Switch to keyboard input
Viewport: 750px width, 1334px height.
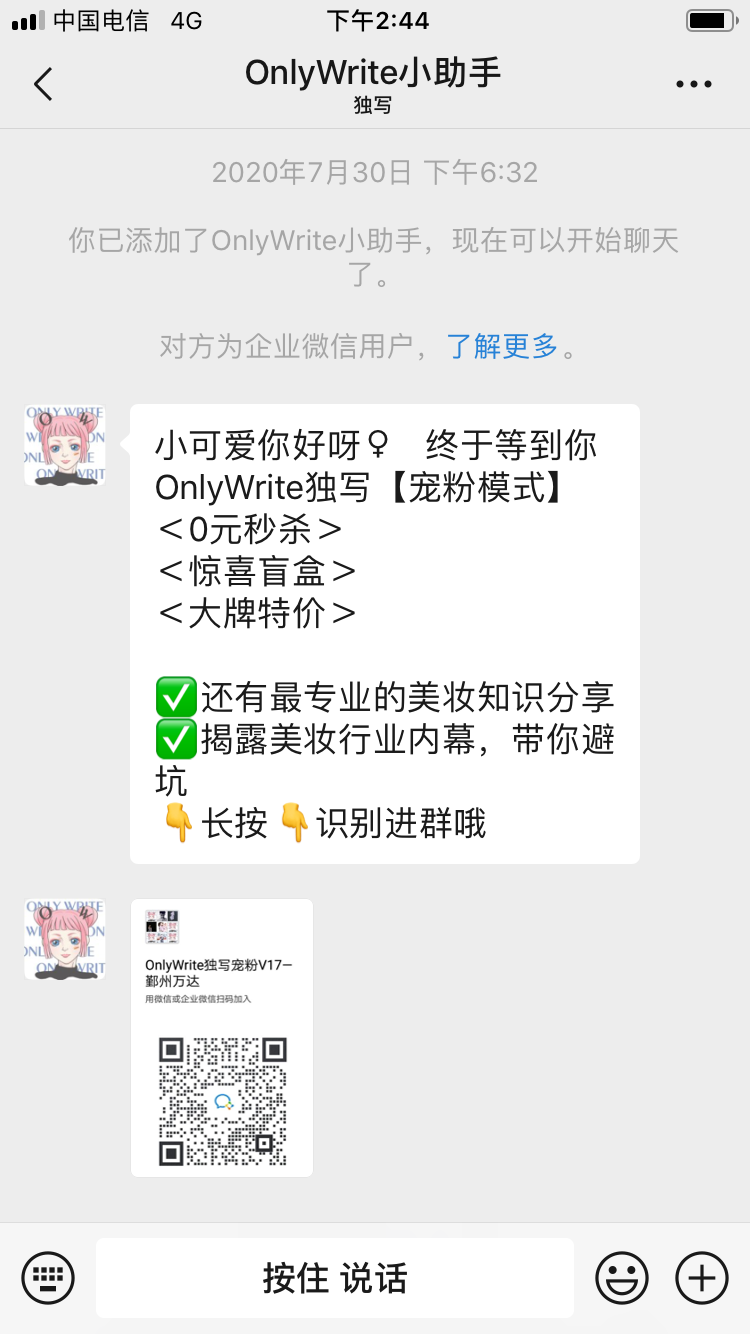[48, 1277]
